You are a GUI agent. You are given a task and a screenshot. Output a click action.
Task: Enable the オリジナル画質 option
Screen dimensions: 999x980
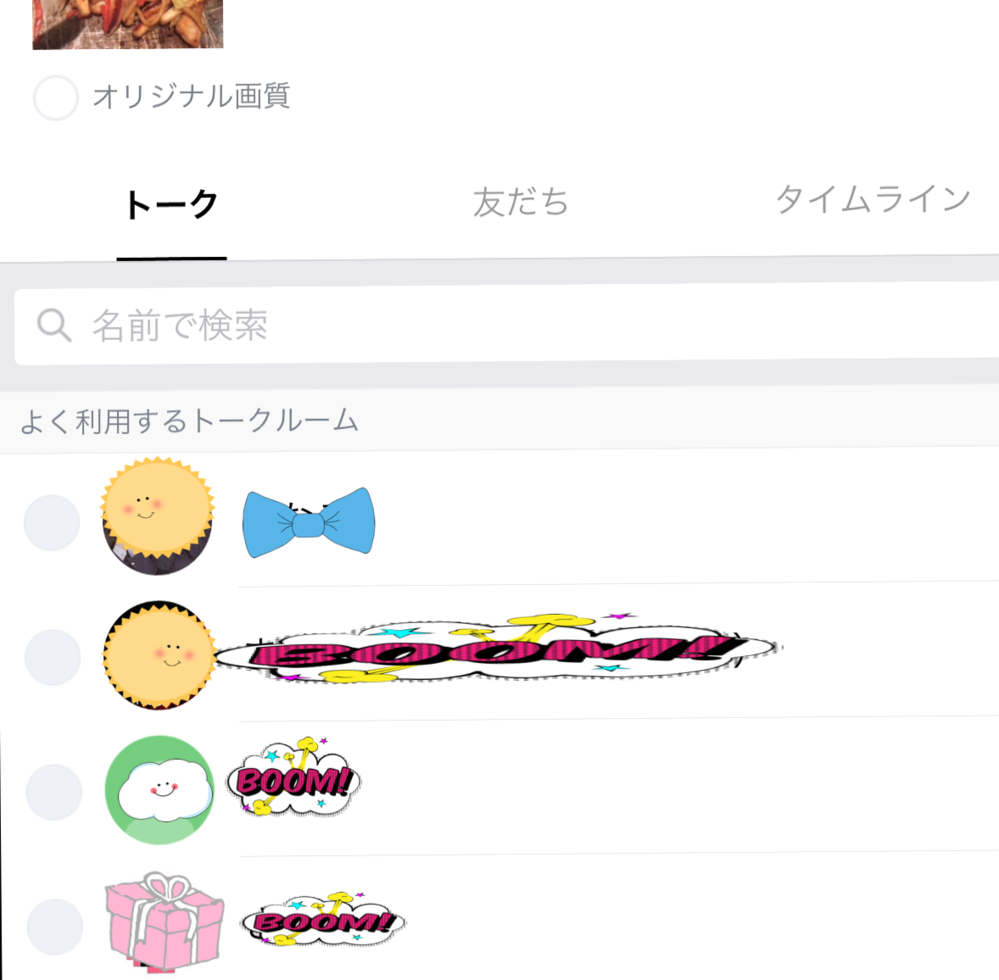56,98
